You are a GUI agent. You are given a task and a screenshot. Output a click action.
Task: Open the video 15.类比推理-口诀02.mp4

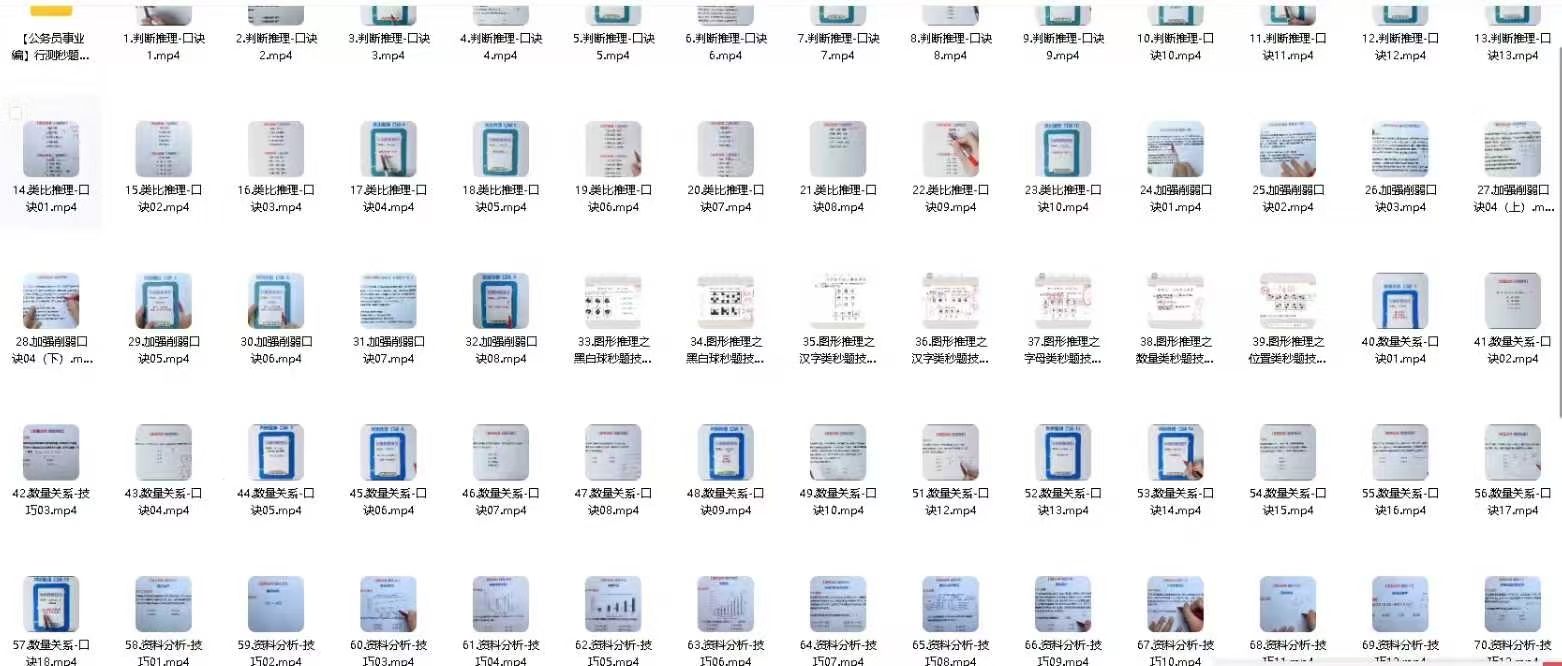[163, 150]
